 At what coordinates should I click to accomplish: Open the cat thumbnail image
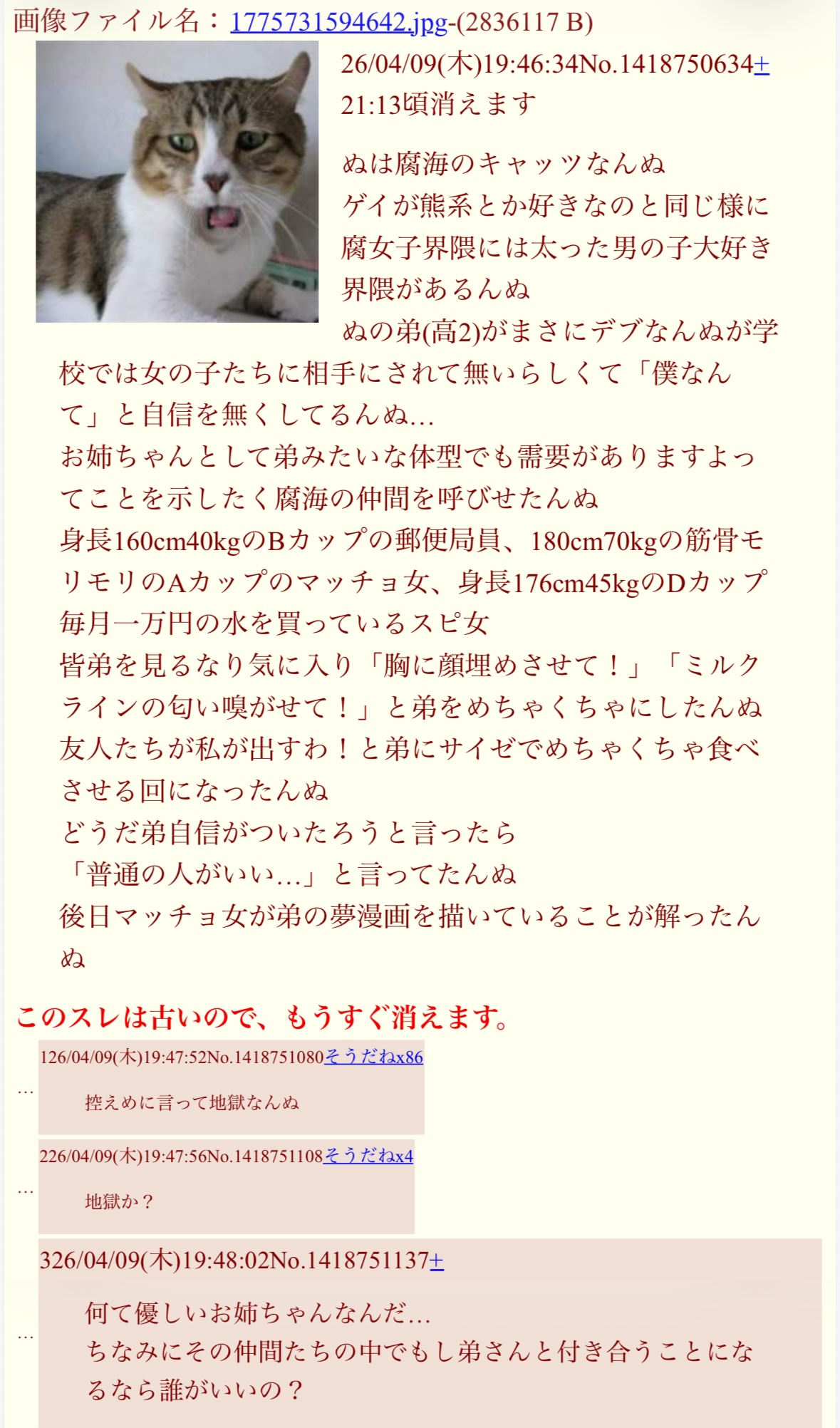tap(177, 182)
